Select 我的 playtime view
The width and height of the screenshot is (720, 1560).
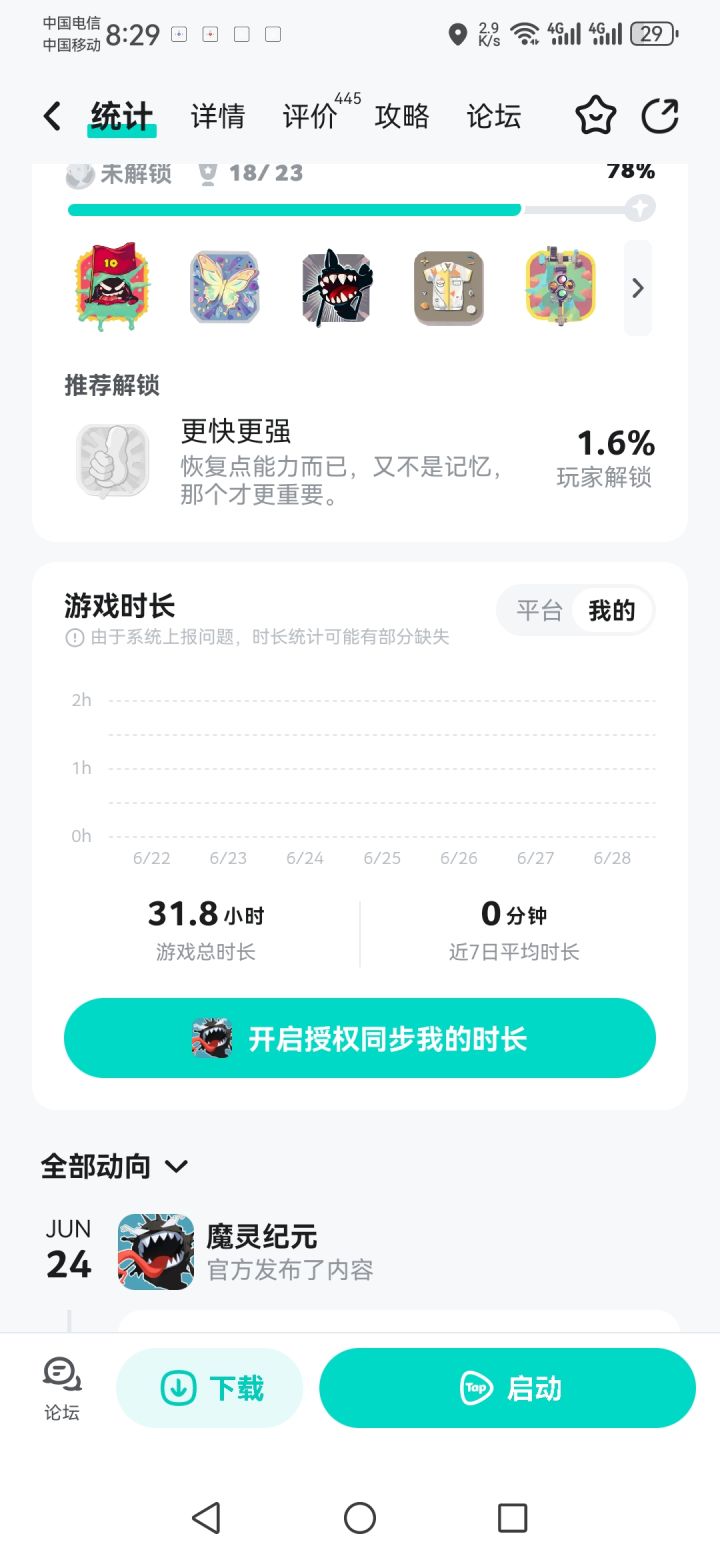click(x=612, y=610)
